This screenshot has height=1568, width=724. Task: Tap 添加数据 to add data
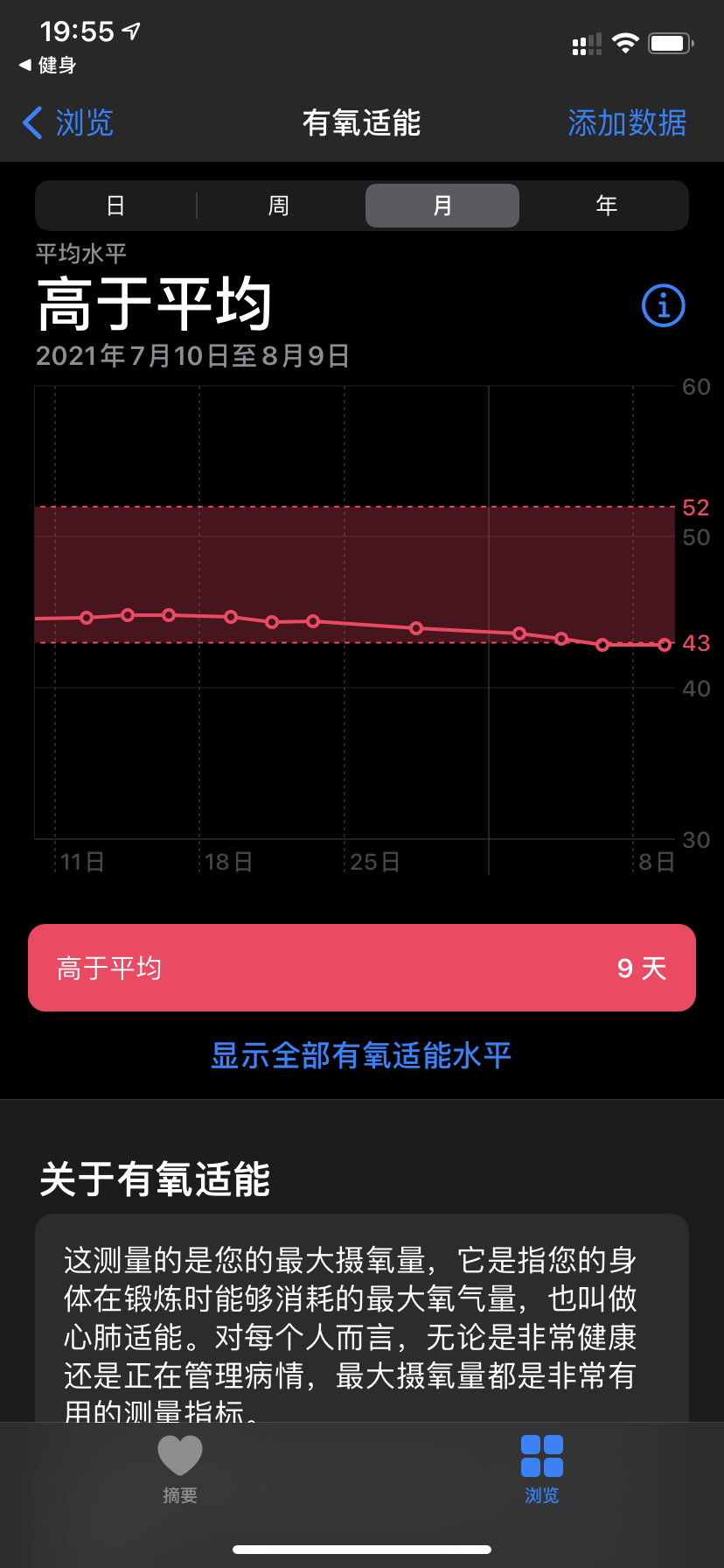tap(627, 123)
